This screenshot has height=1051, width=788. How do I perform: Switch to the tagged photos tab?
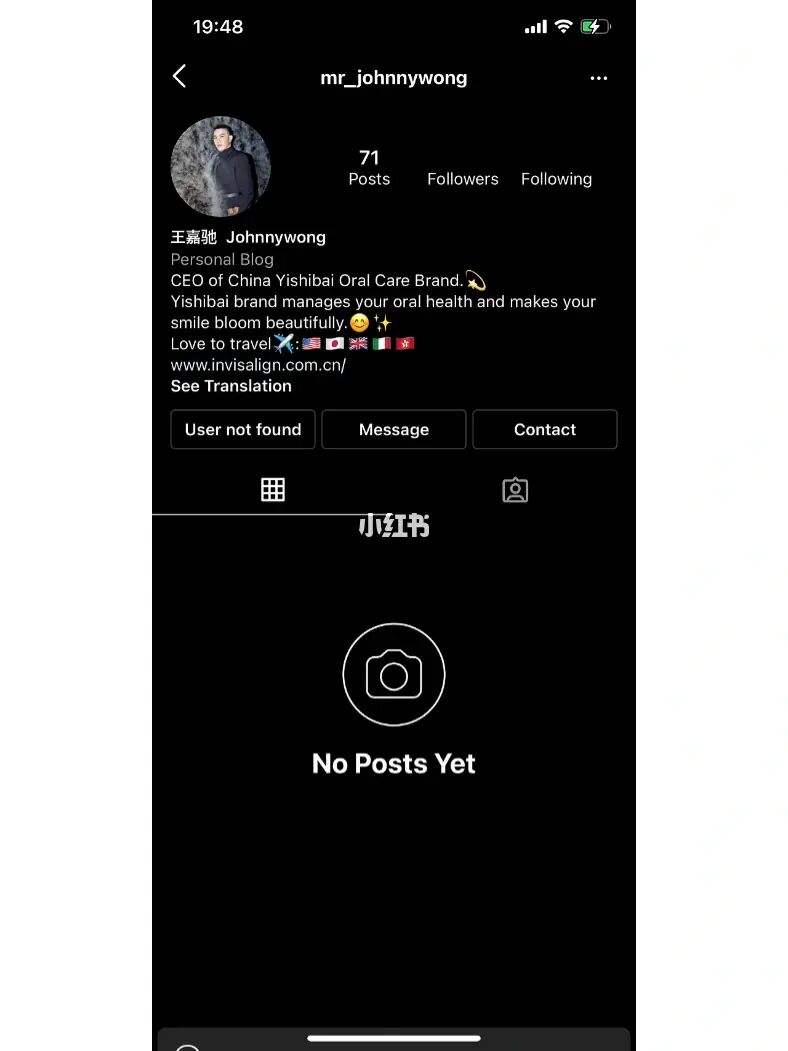click(x=515, y=490)
